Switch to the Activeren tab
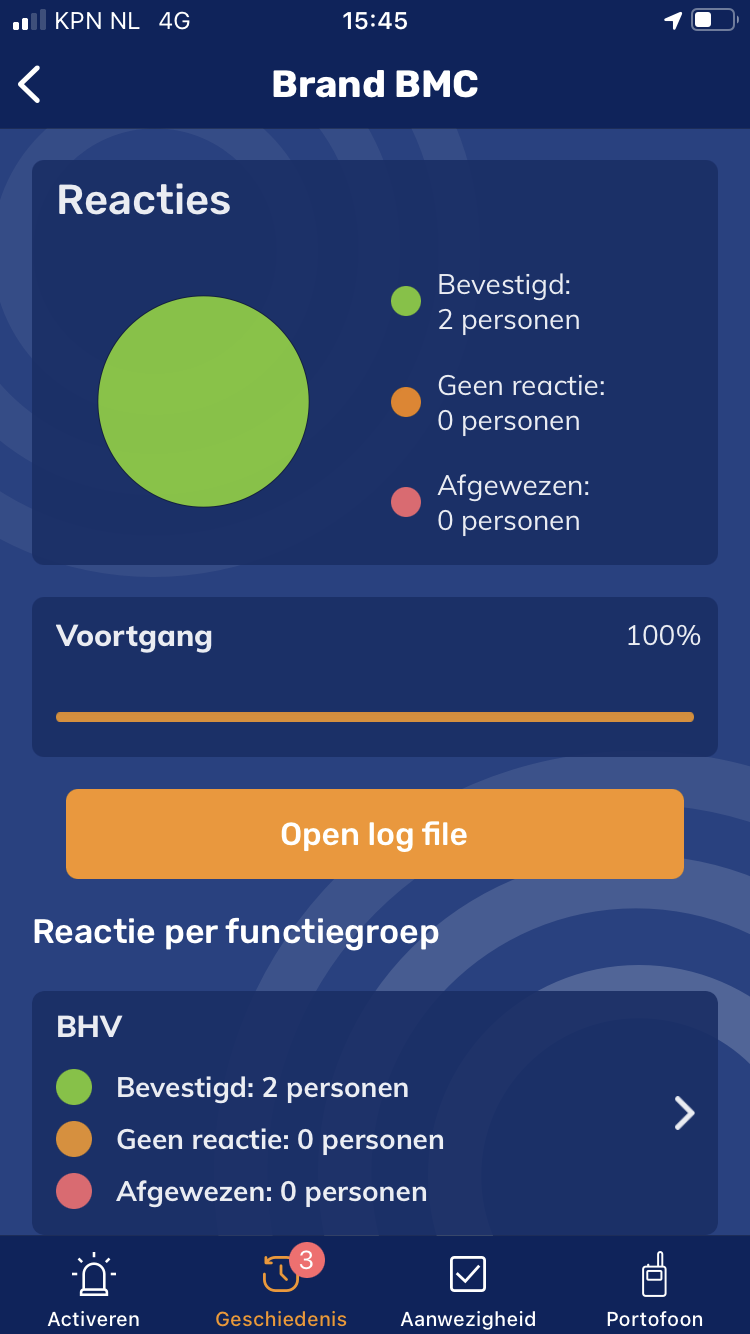 tap(94, 1289)
